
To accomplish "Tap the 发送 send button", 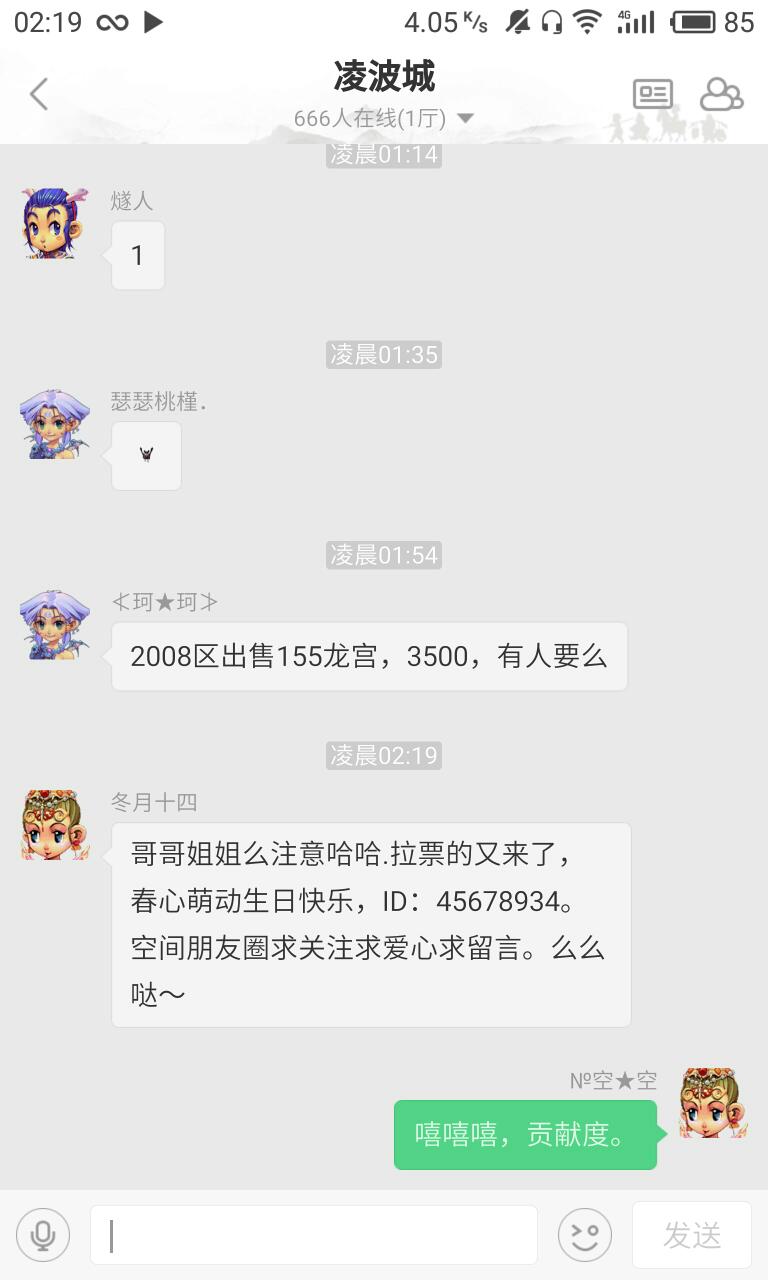I will point(692,1235).
